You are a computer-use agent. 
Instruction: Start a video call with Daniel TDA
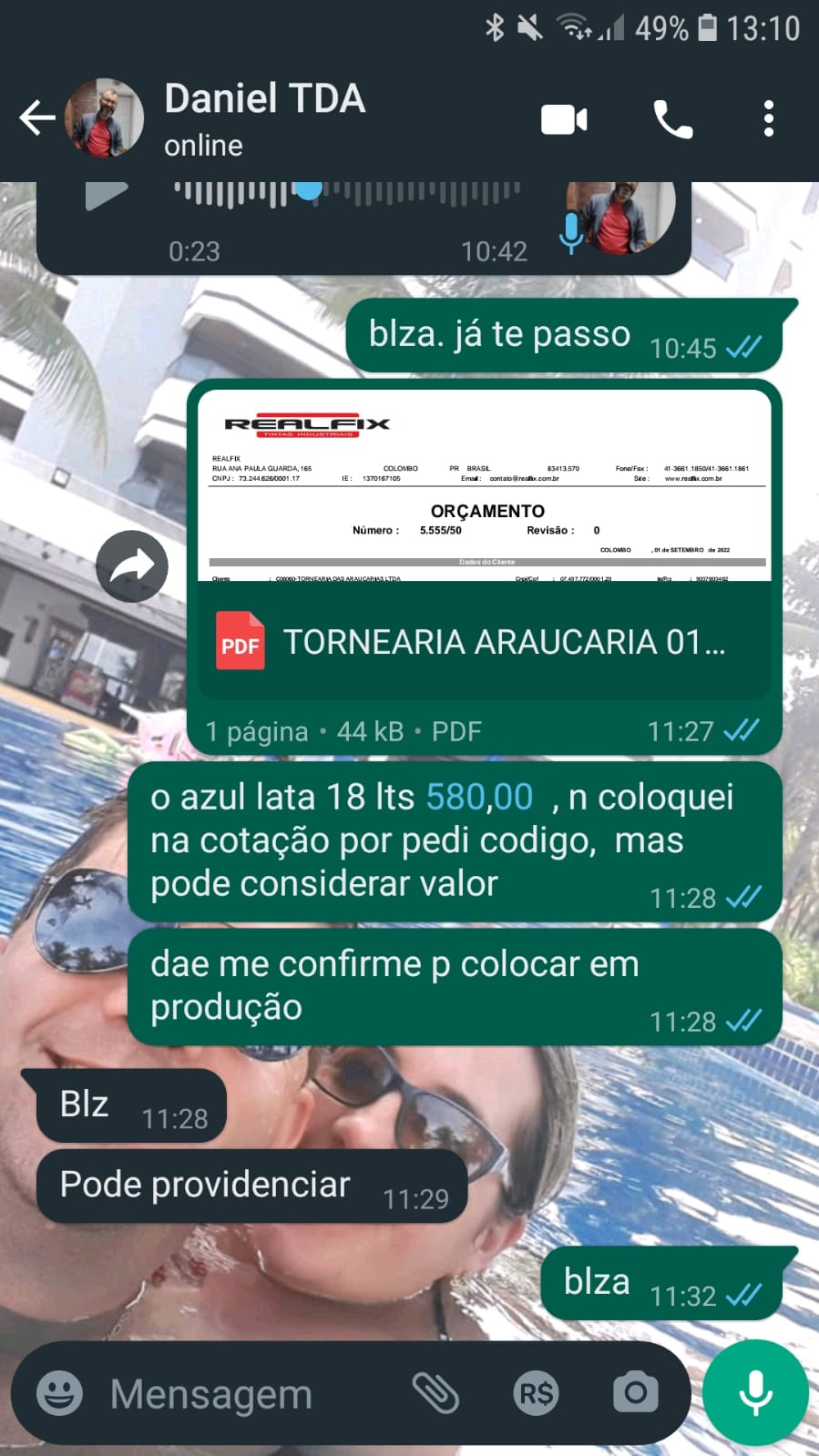pos(564,119)
